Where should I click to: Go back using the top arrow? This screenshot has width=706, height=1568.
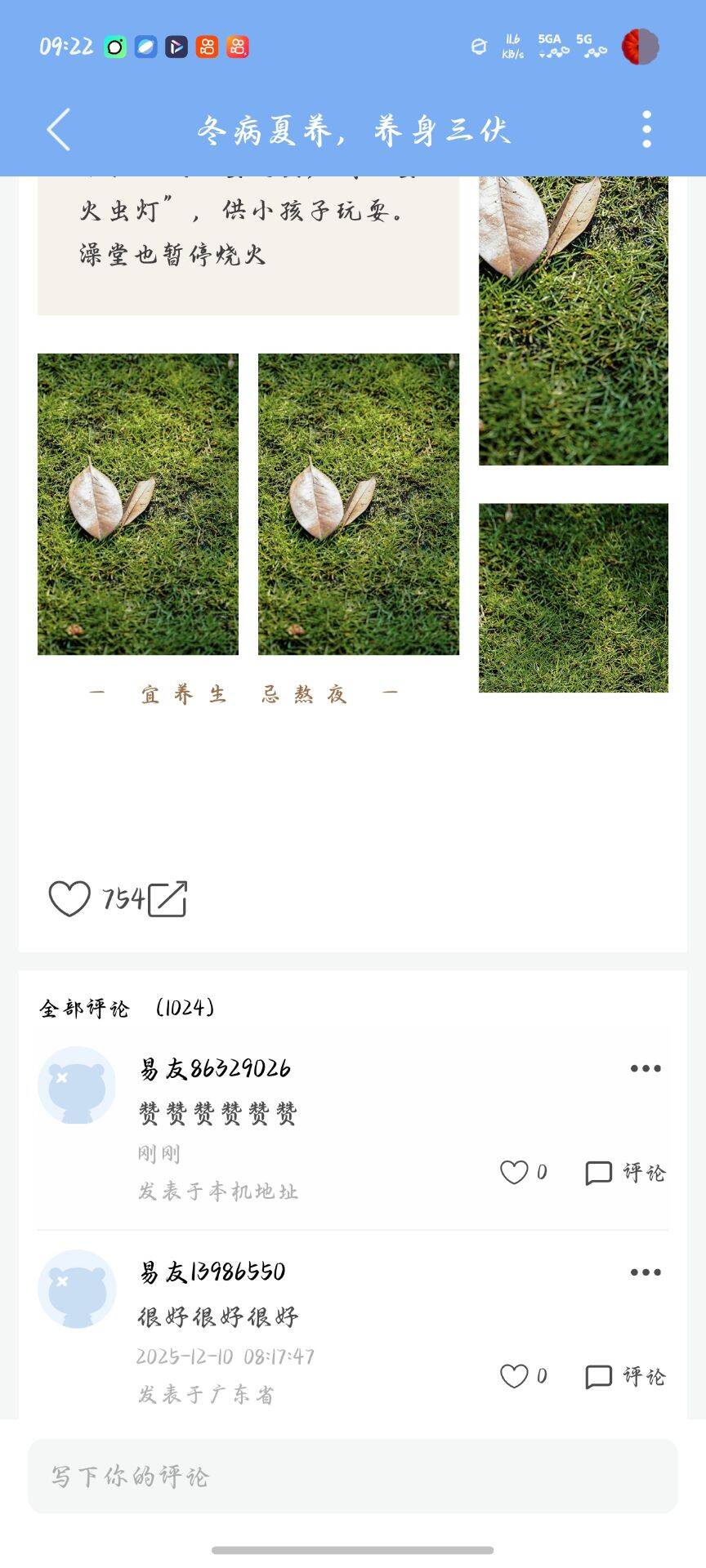tap(59, 130)
